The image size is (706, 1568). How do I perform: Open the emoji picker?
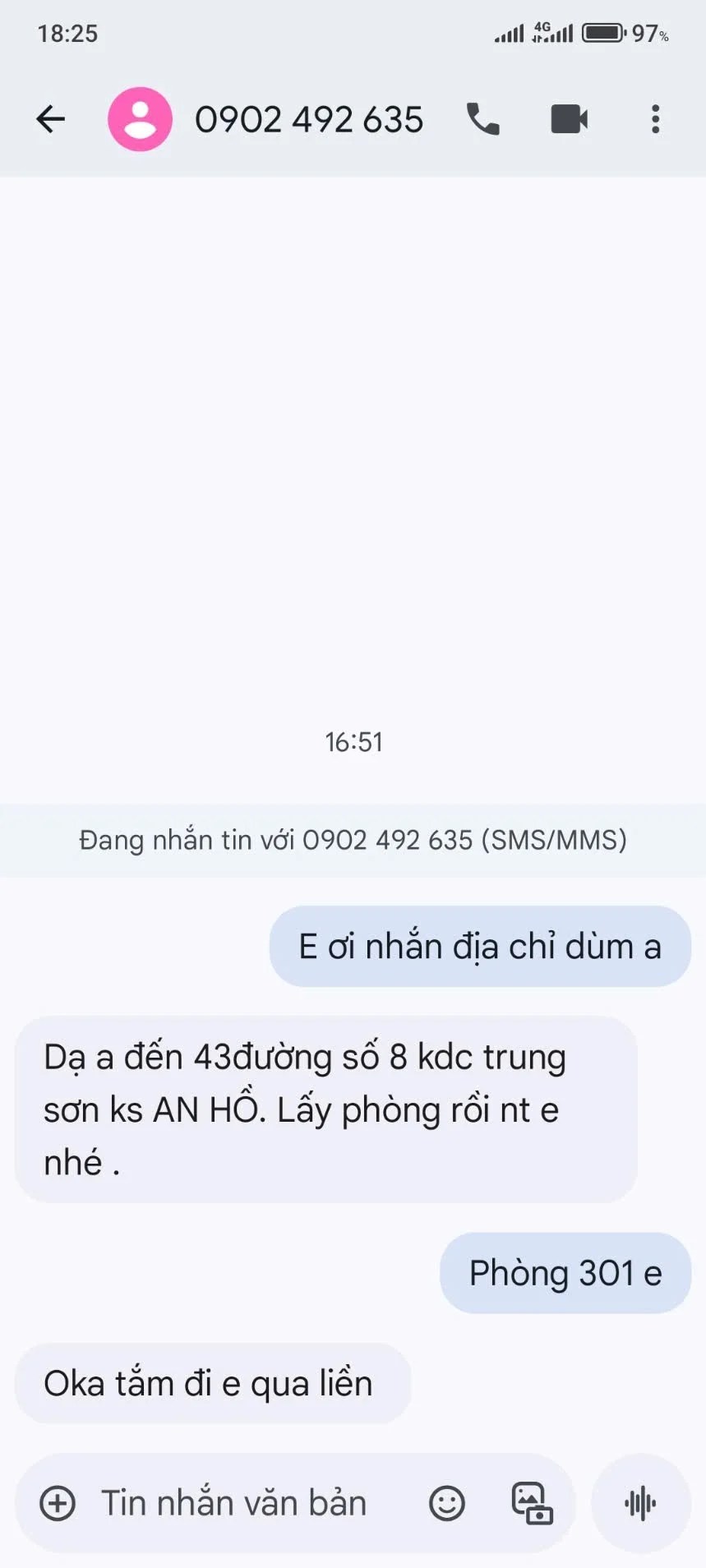tap(447, 1503)
